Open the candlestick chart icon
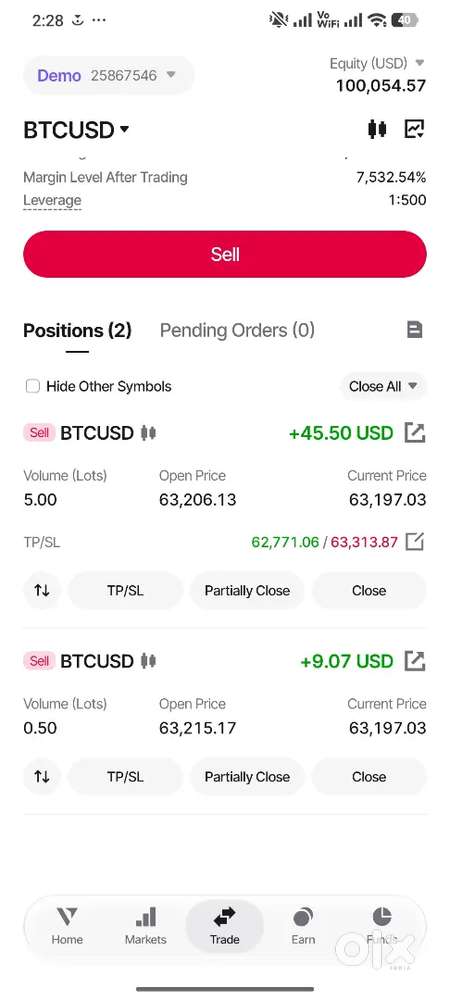The height and width of the screenshot is (1000, 450). [377, 129]
